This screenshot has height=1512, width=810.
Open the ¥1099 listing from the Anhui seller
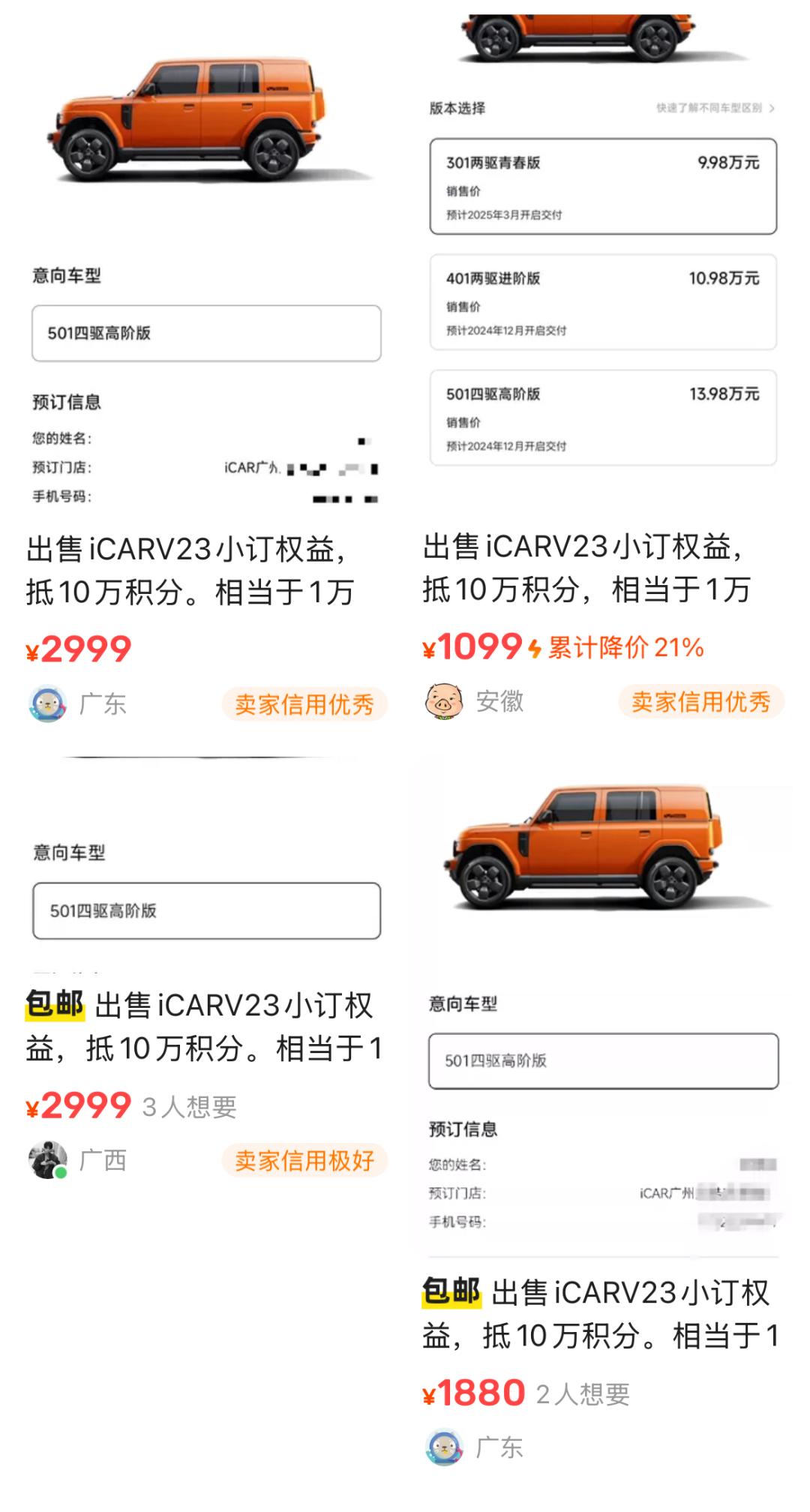586,568
